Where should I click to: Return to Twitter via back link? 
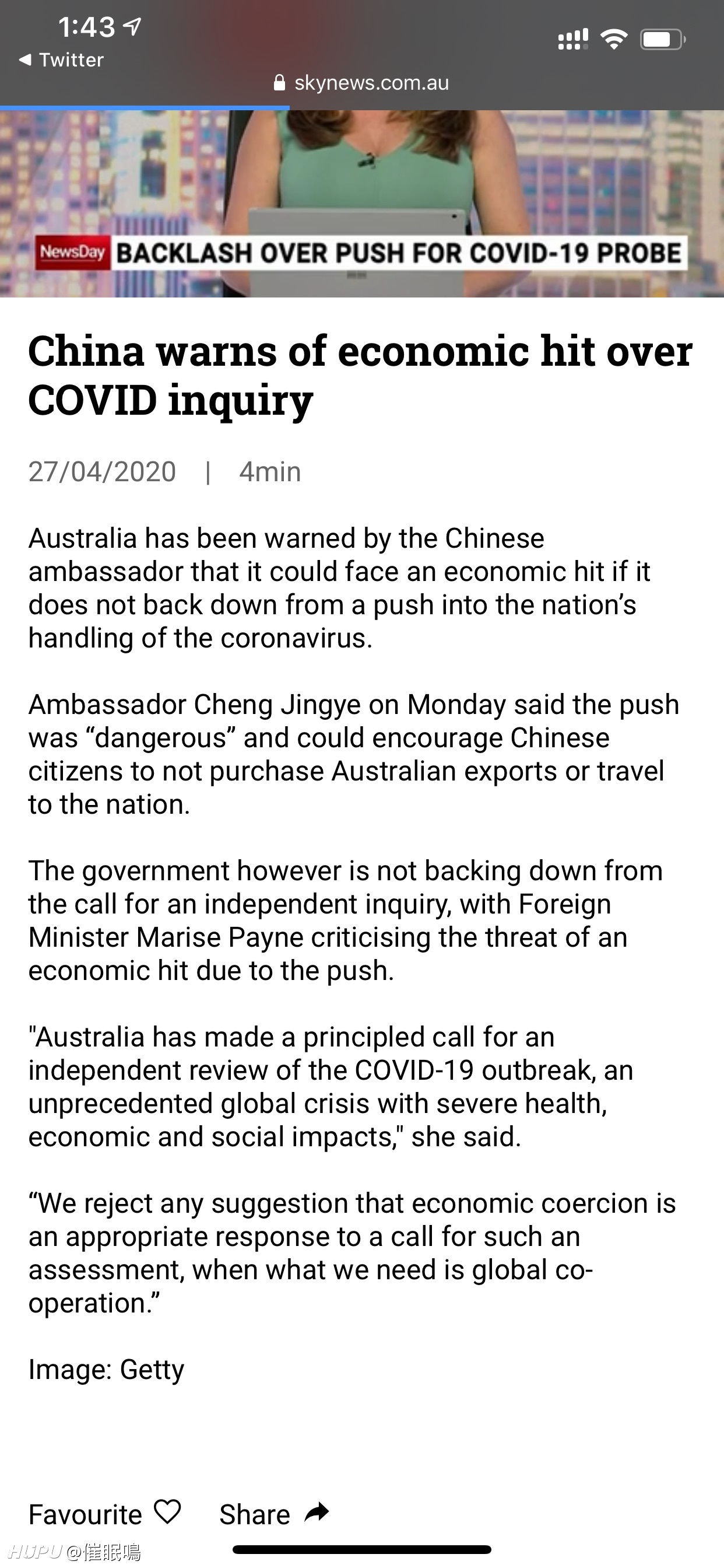[61, 60]
